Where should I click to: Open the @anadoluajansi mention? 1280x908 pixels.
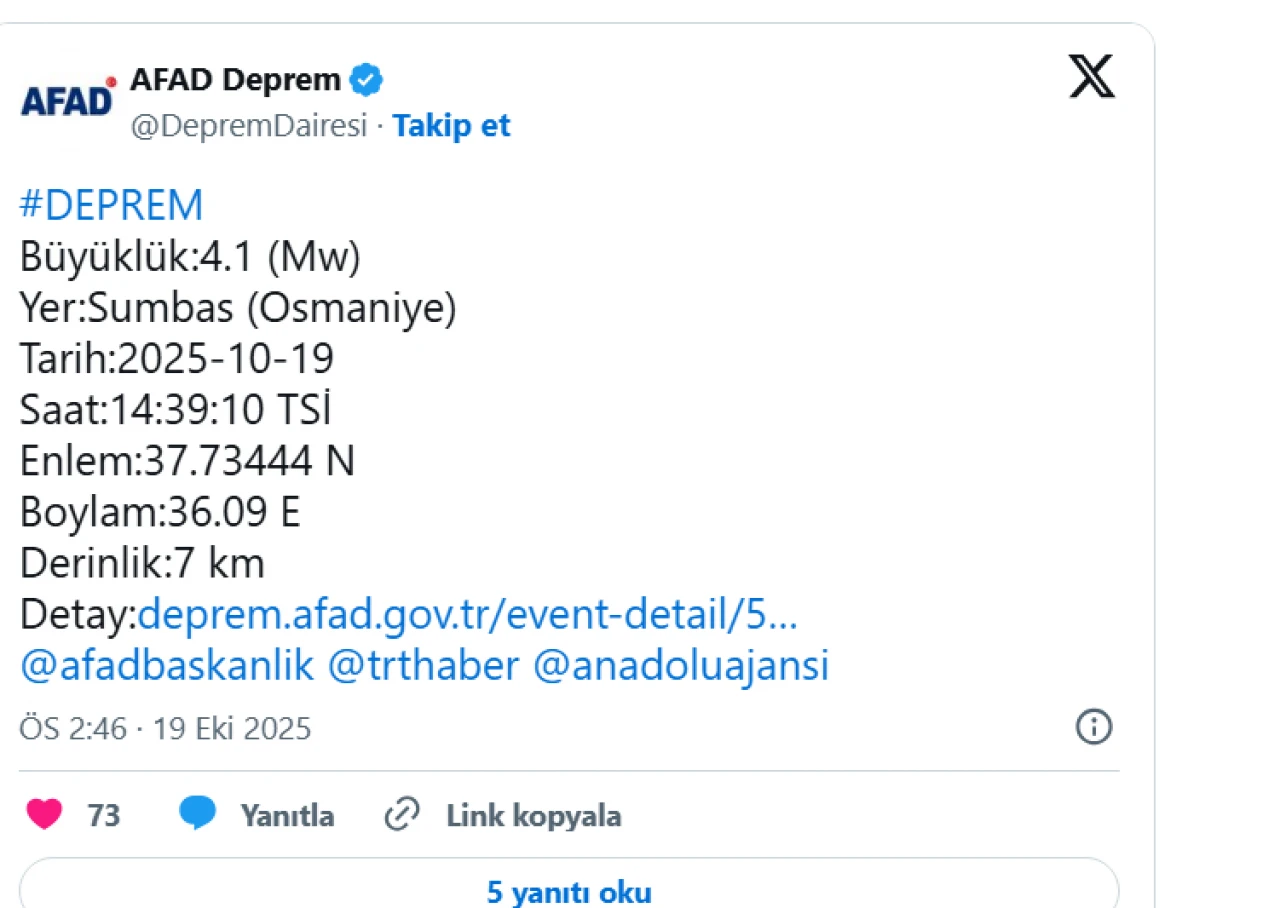(681, 666)
